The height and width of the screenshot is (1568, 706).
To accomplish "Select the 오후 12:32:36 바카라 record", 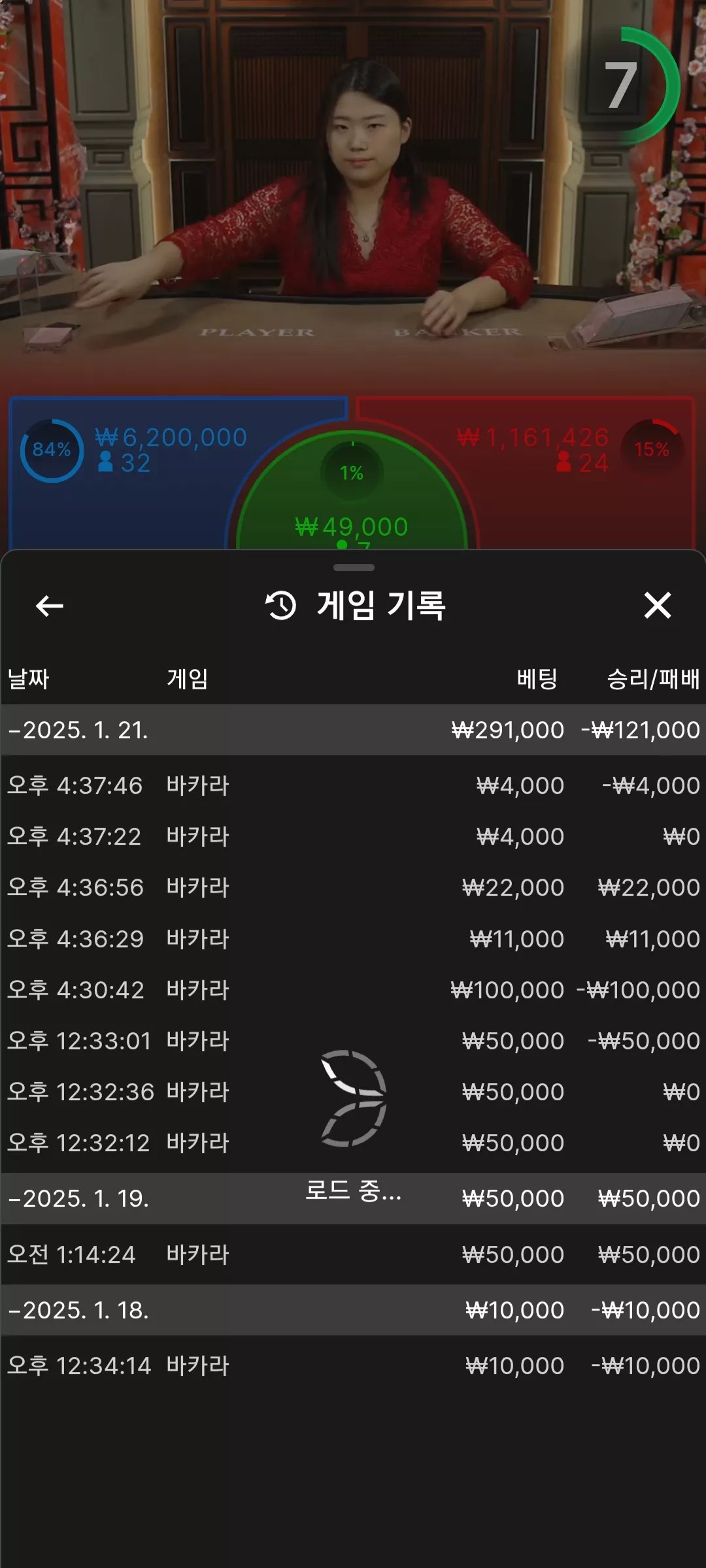I will (x=353, y=1091).
